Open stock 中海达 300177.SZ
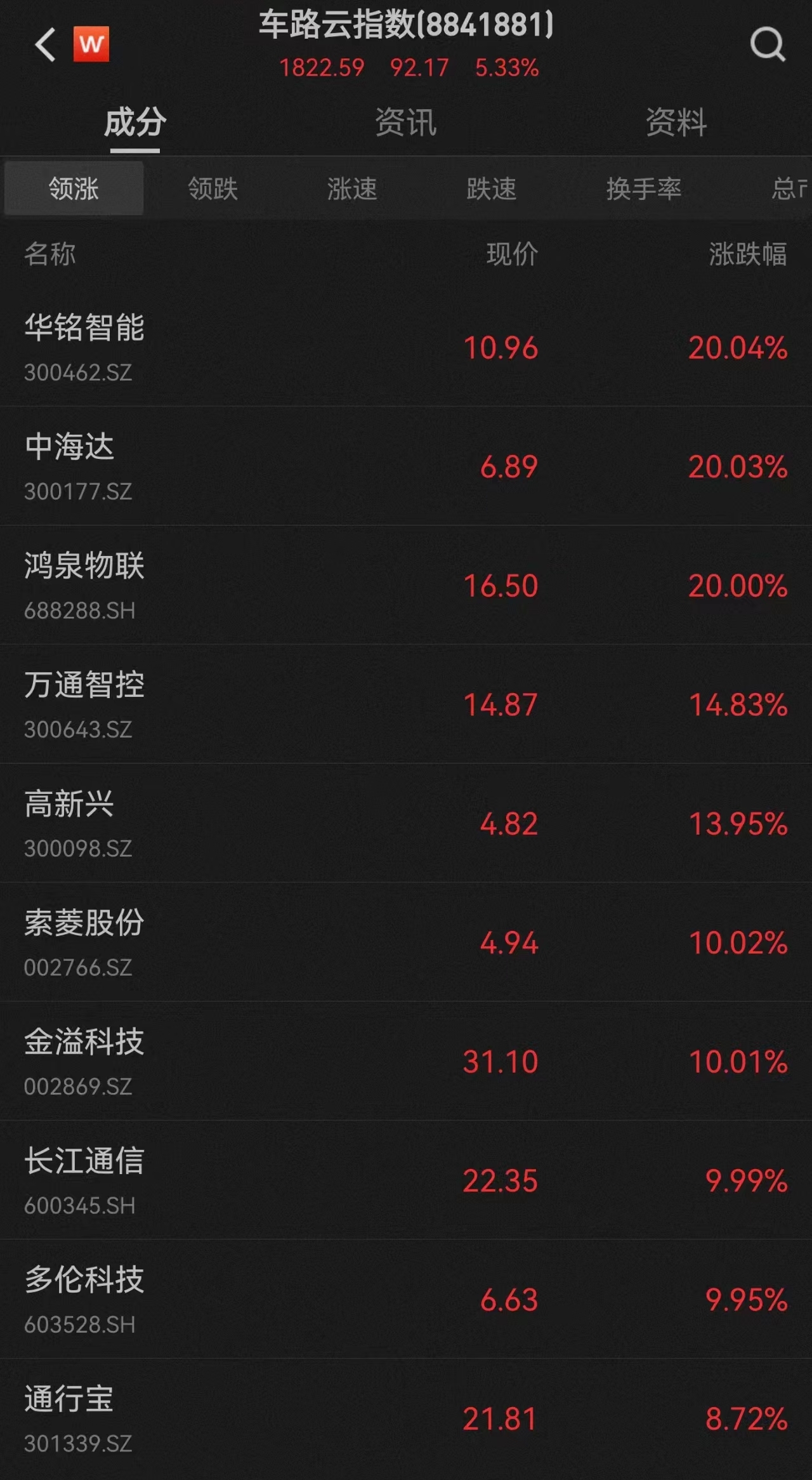 tap(406, 466)
